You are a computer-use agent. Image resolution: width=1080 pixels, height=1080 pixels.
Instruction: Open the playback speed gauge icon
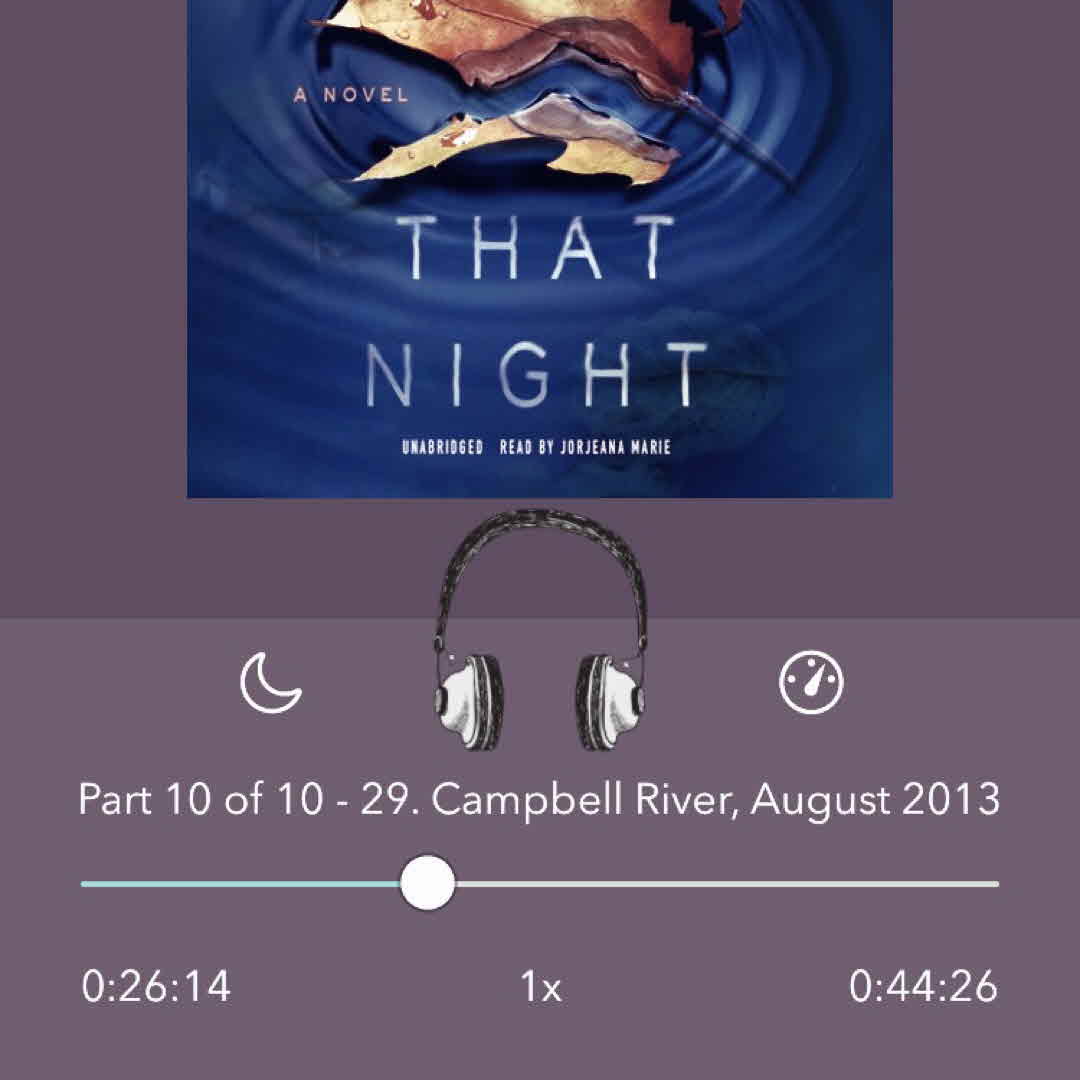811,683
